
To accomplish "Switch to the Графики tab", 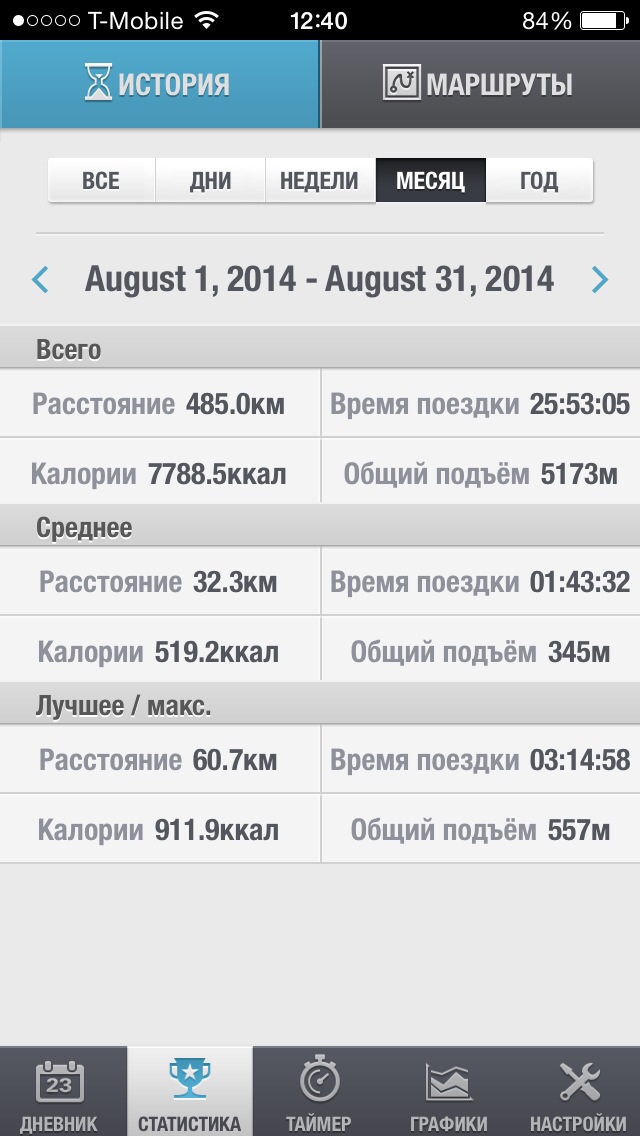I will coord(449,1092).
